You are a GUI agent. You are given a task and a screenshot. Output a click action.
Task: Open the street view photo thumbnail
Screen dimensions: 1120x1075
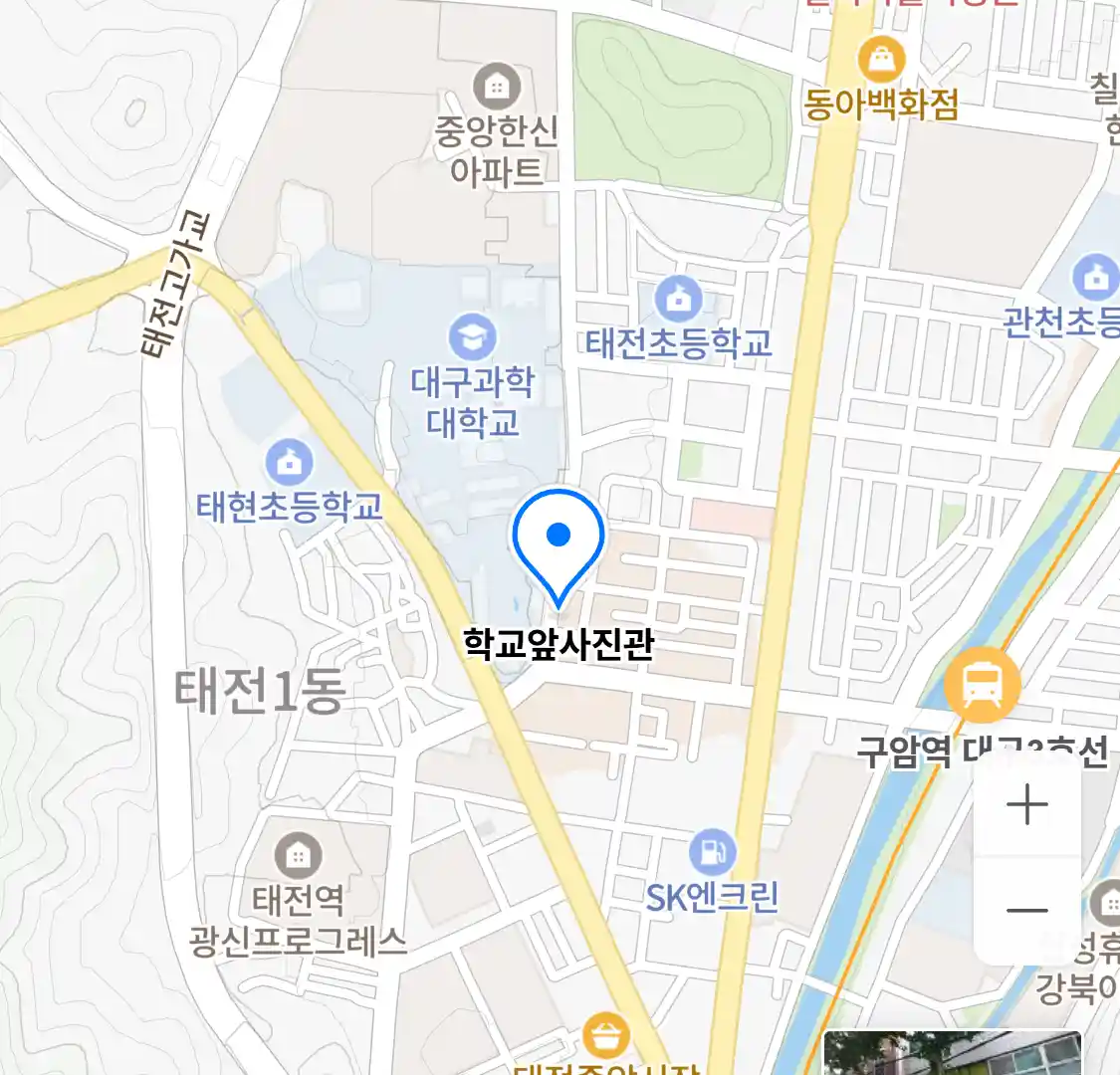(951, 1053)
